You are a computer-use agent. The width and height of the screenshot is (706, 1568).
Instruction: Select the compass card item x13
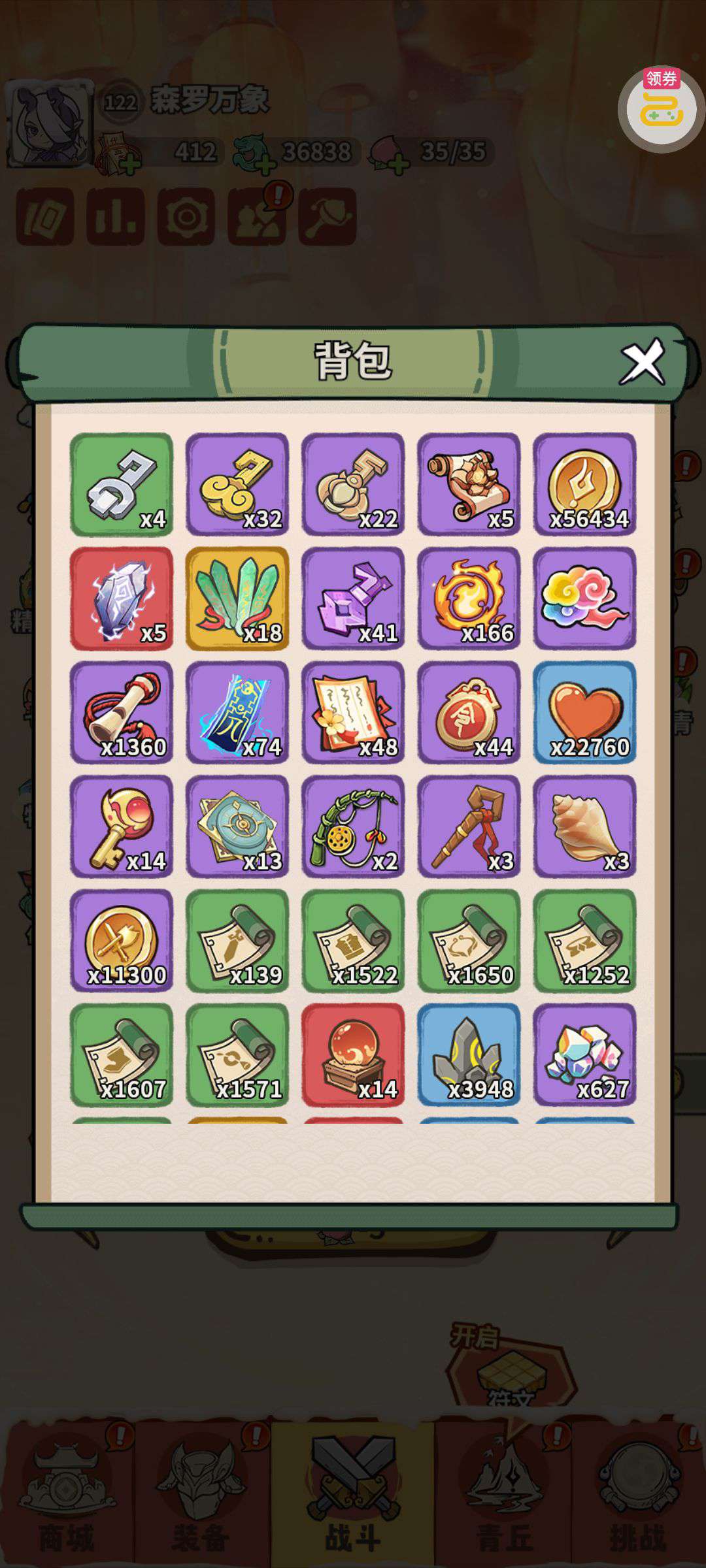(237, 826)
